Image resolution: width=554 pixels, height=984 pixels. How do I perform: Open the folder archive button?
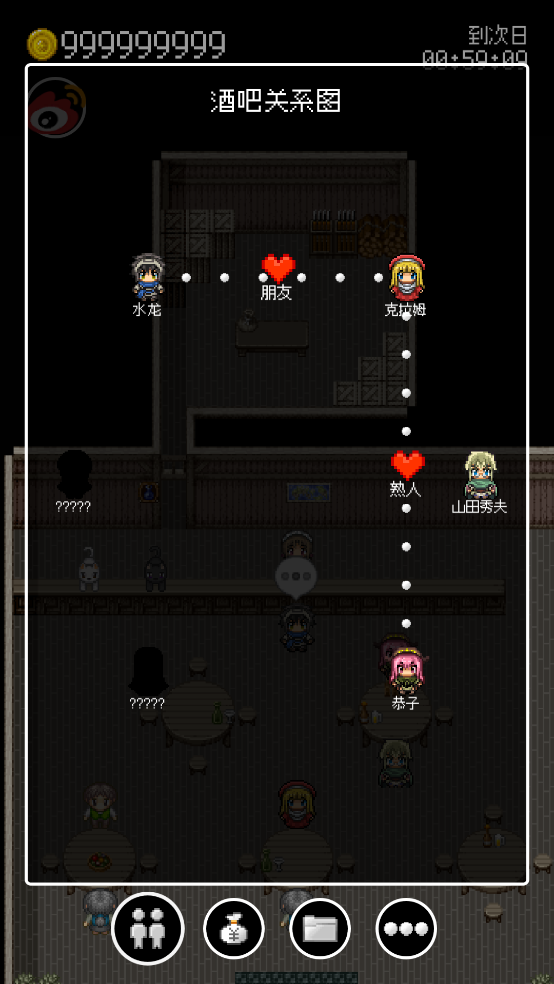320,928
